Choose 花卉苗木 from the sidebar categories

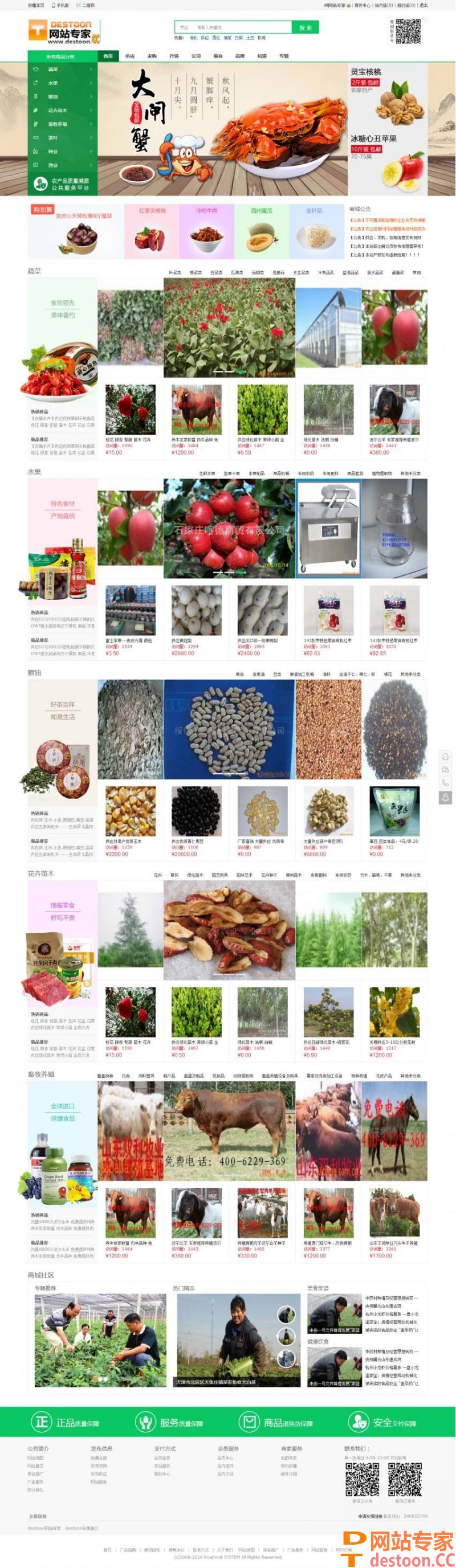tap(58, 110)
